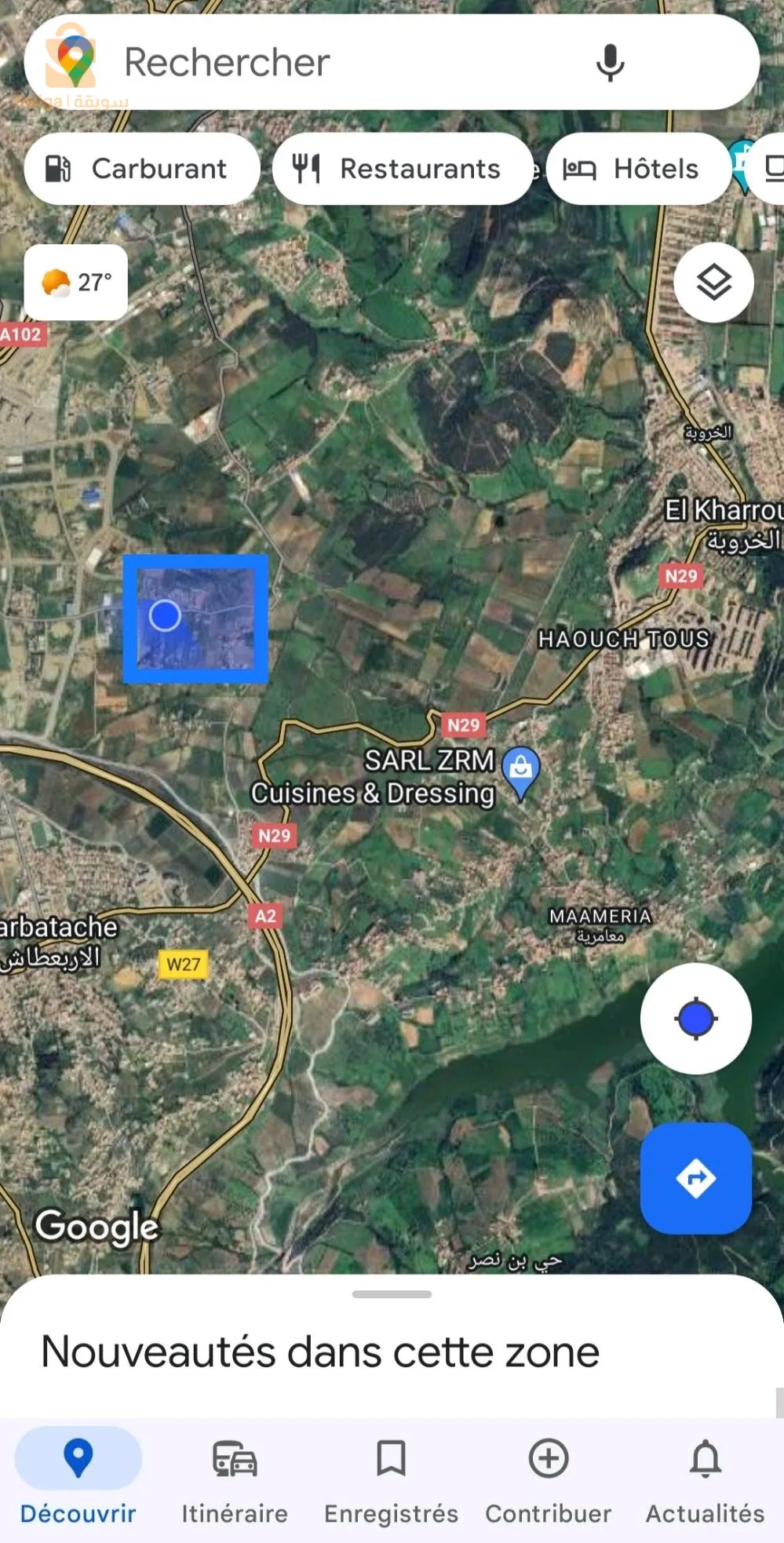The width and height of the screenshot is (784, 1543).
Task: Expand the Nouveautés dans cette zone sheet
Action: click(392, 1294)
